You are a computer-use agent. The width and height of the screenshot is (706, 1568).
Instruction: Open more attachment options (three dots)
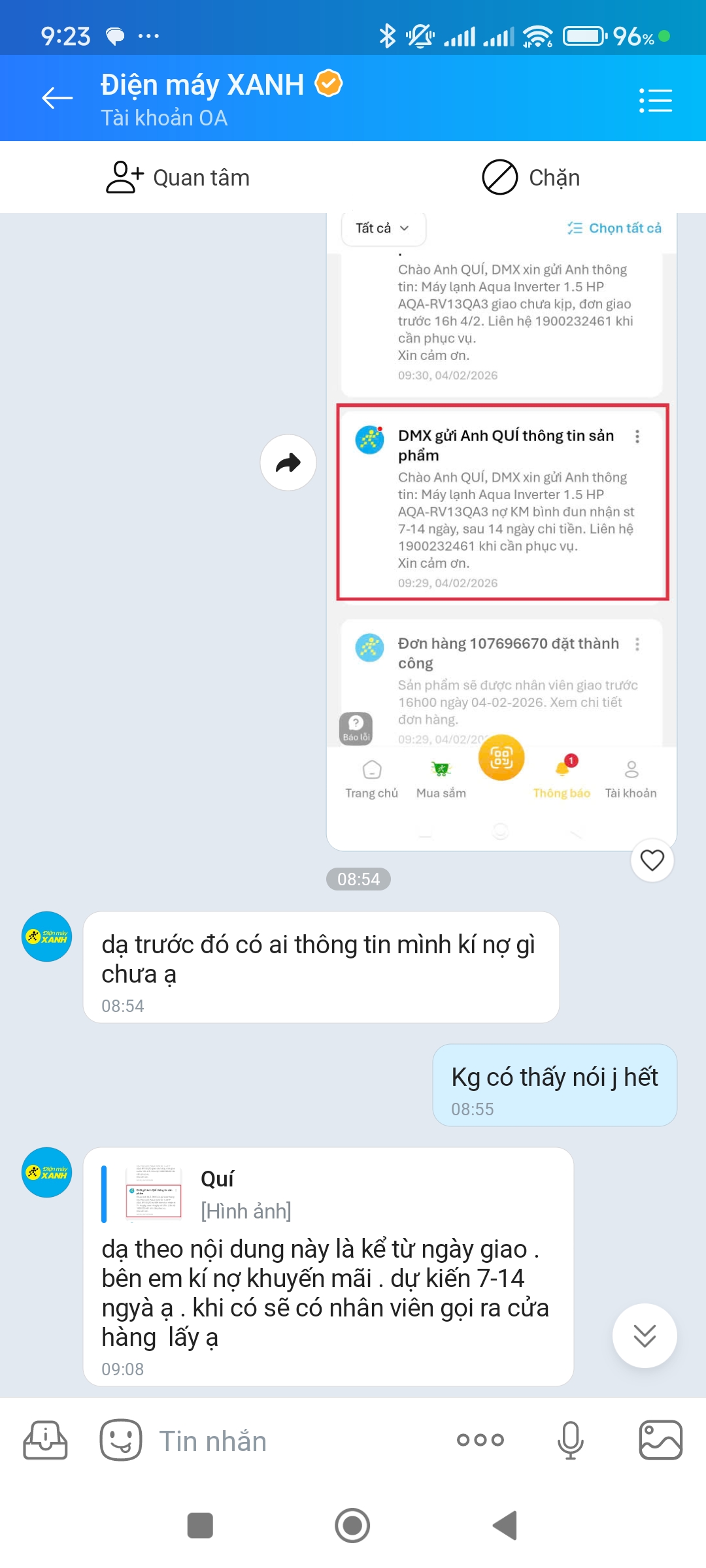point(480,1440)
